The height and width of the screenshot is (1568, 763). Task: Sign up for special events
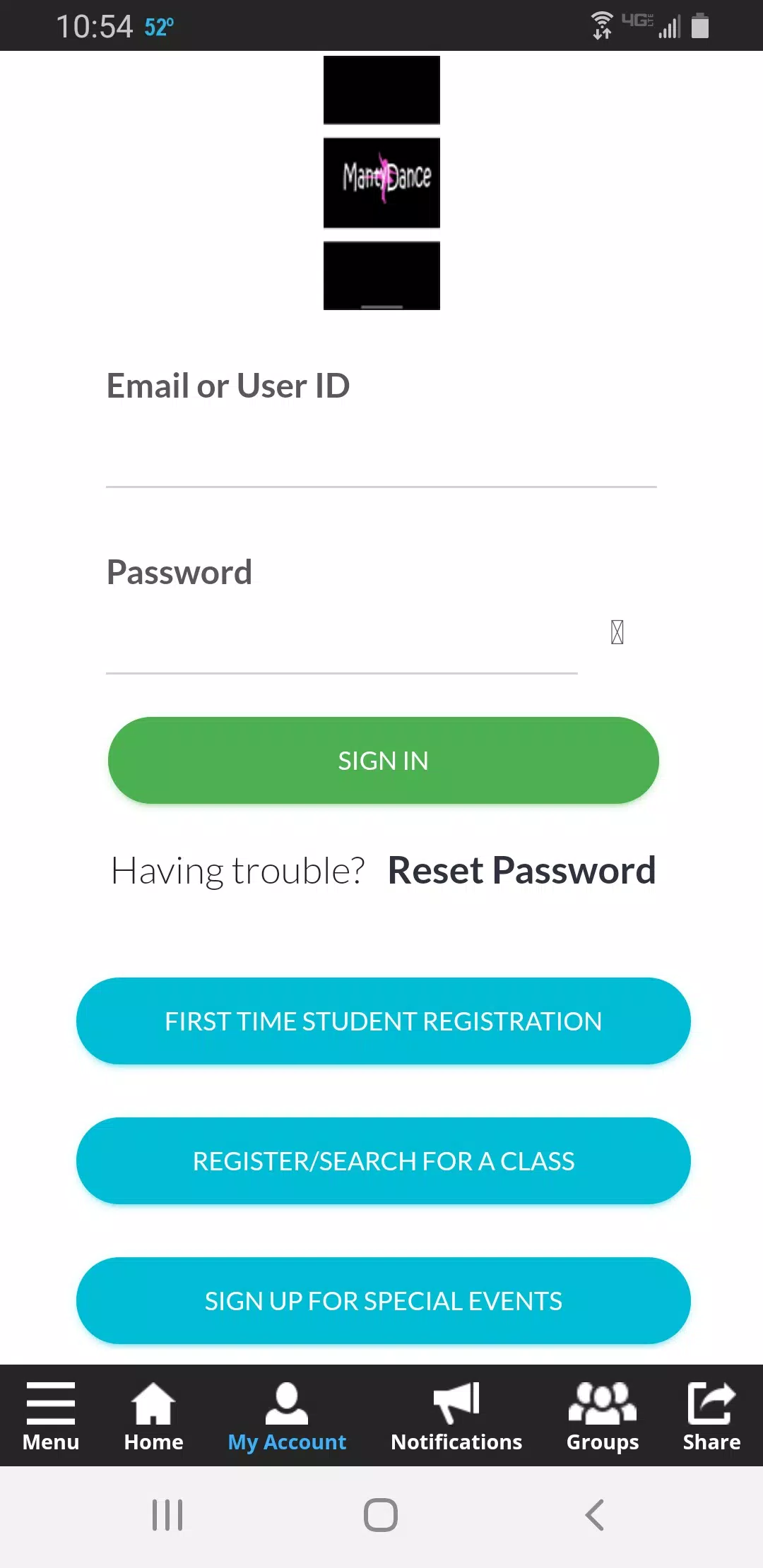(383, 1301)
